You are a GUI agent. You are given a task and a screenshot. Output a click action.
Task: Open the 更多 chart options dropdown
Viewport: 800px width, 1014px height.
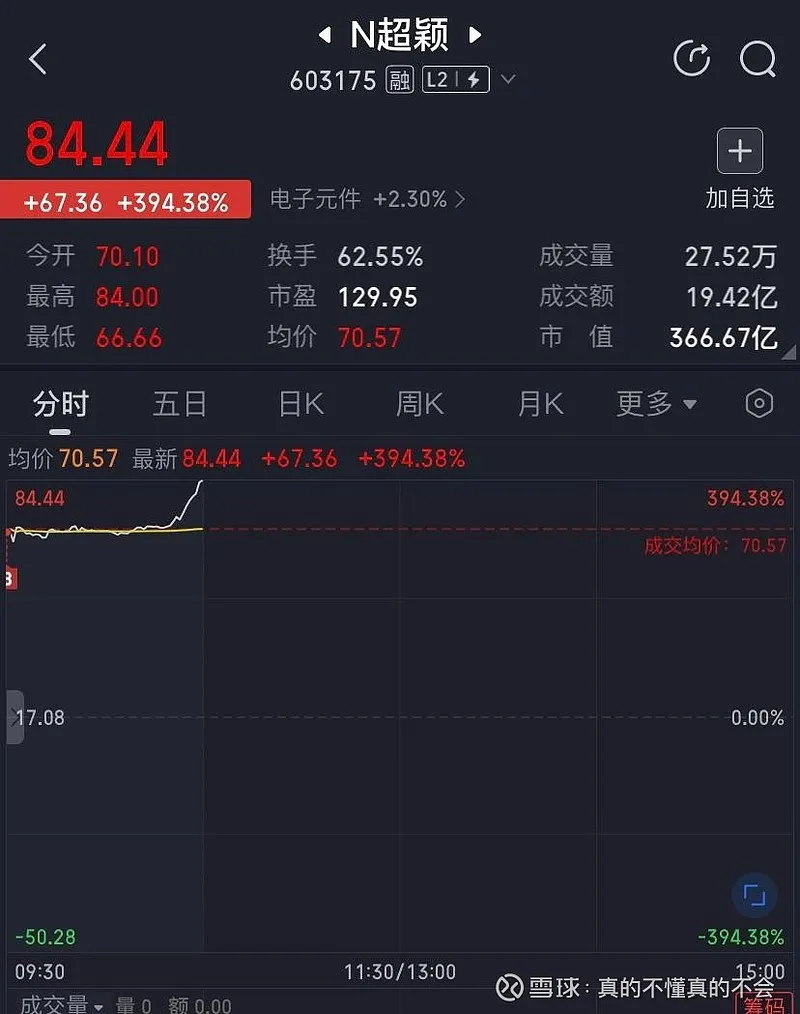point(656,404)
